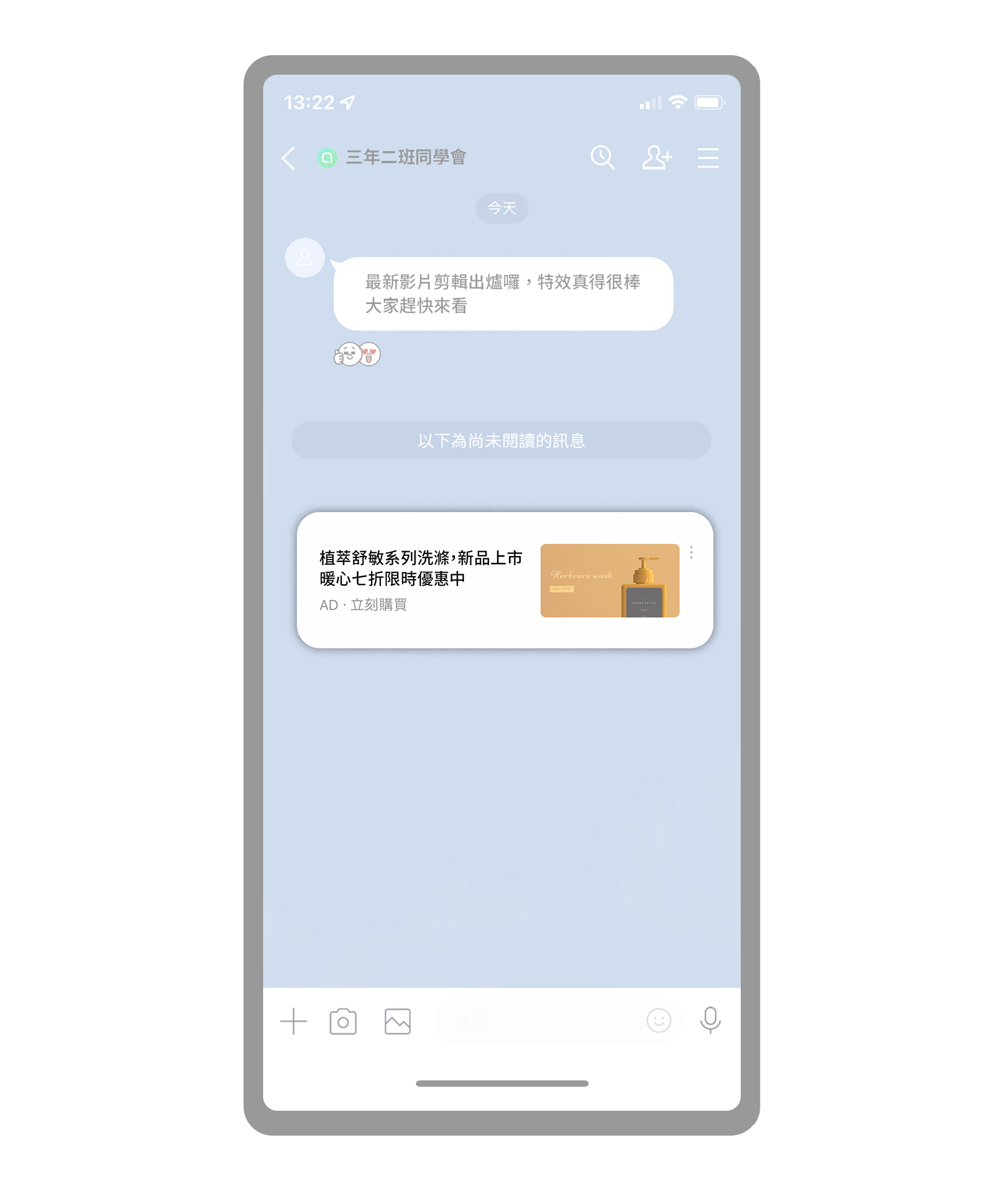
Task: Search messages in this chat
Action: click(x=602, y=158)
